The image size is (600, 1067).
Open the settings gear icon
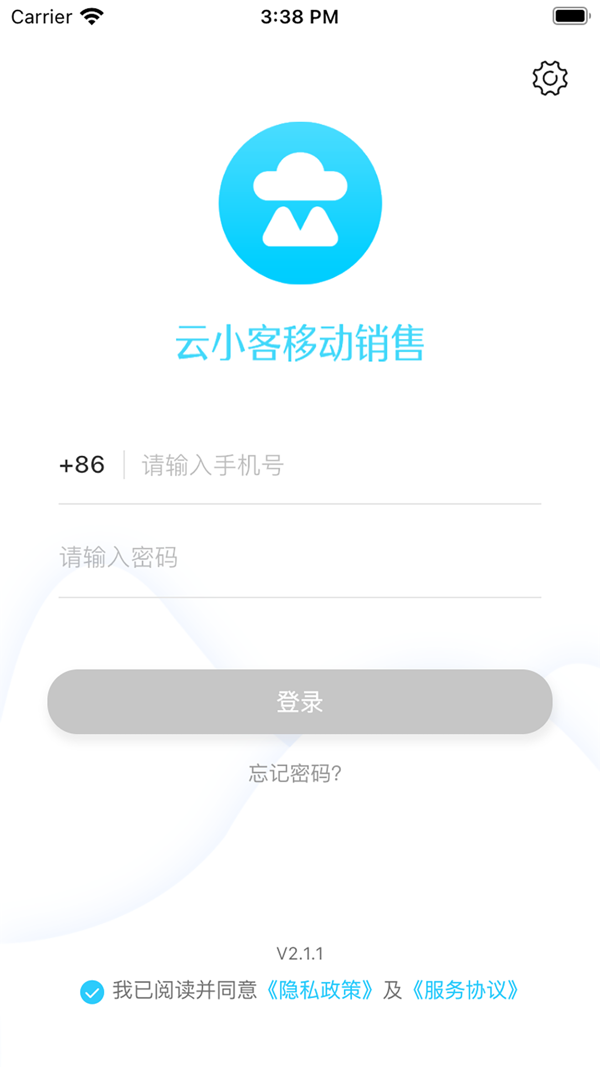point(550,78)
